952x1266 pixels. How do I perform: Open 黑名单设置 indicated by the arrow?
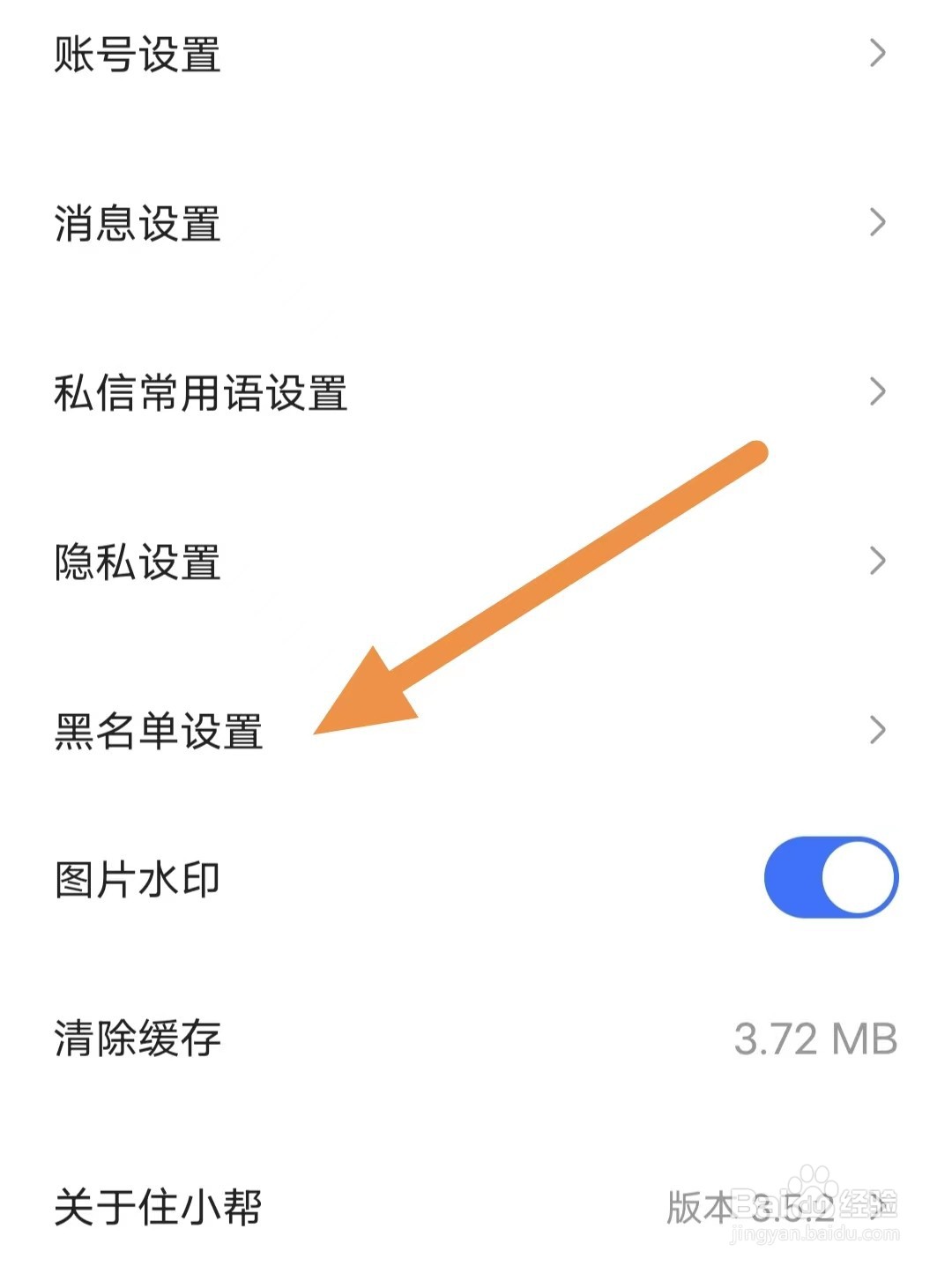coord(159,732)
